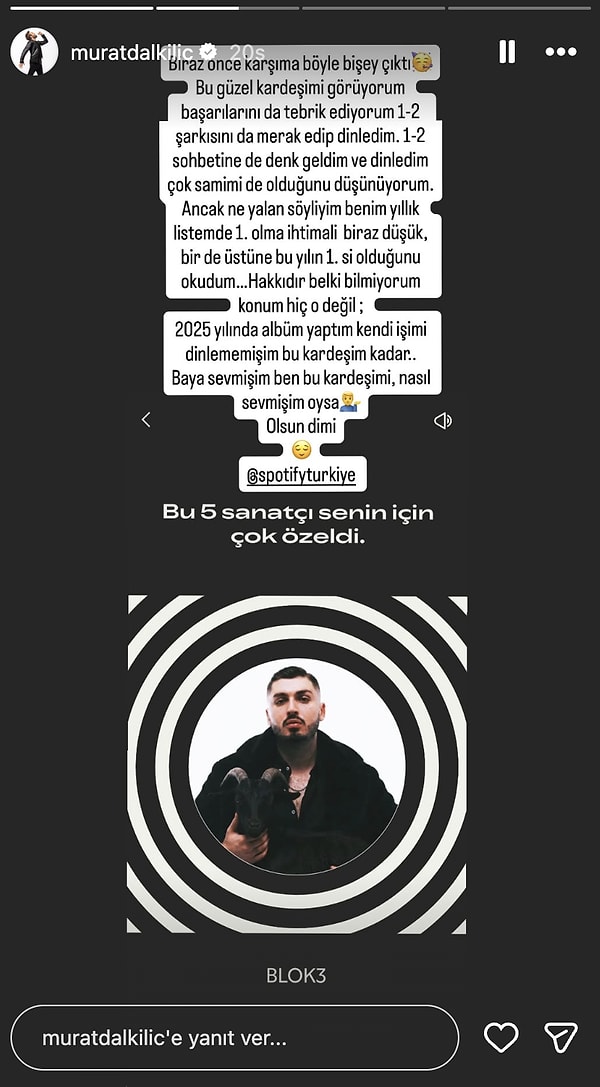This screenshot has height=1087, width=600.
Task: Reply to muratdalkilic's story
Action: tap(234, 1038)
